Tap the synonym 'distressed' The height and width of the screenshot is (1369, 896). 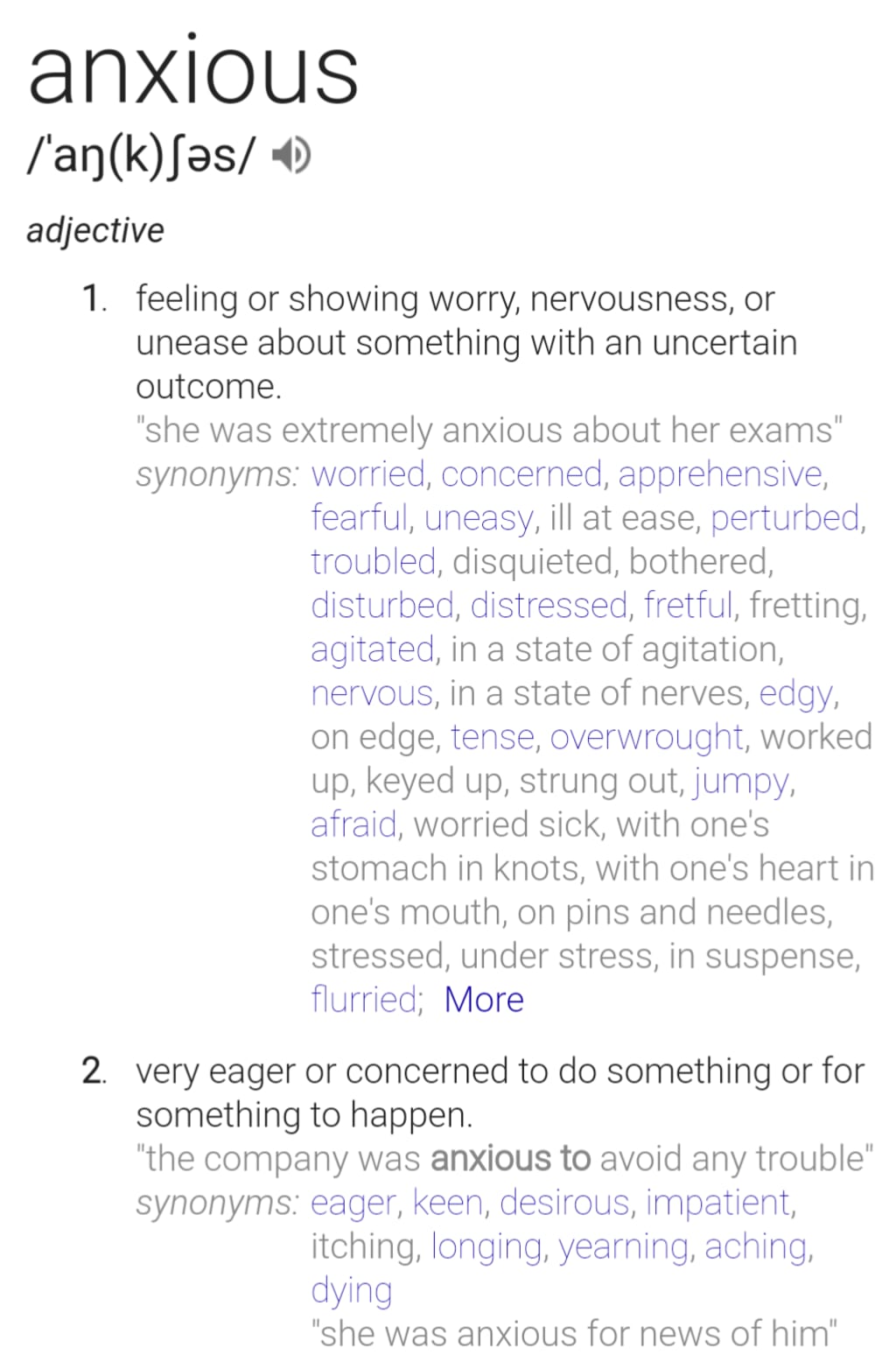pyautogui.click(x=549, y=606)
